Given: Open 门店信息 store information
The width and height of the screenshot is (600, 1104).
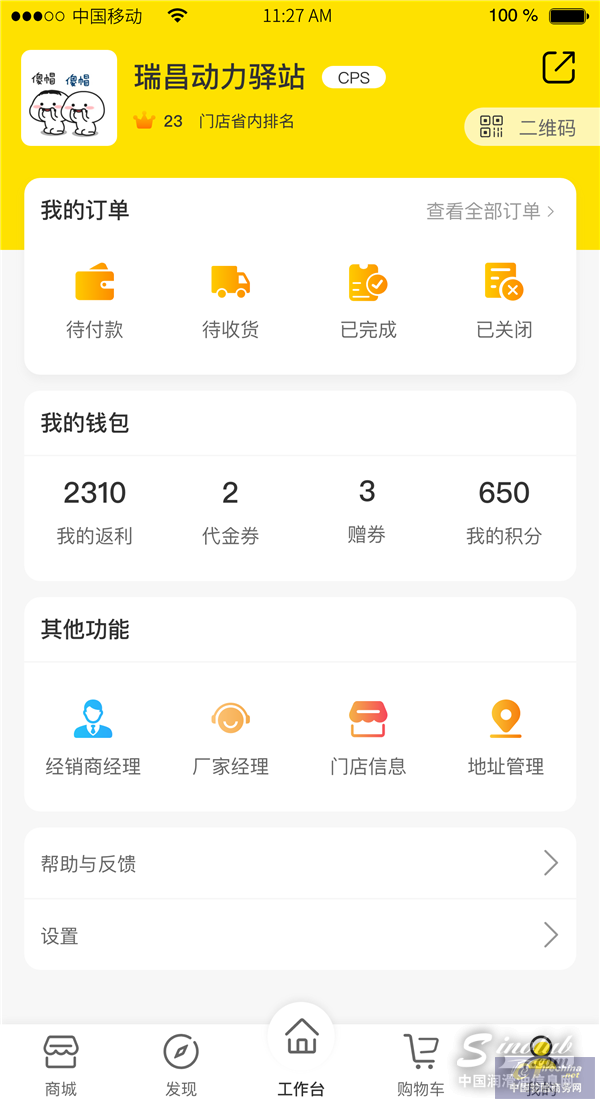Looking at the screenshot, I should coord(368,738).
